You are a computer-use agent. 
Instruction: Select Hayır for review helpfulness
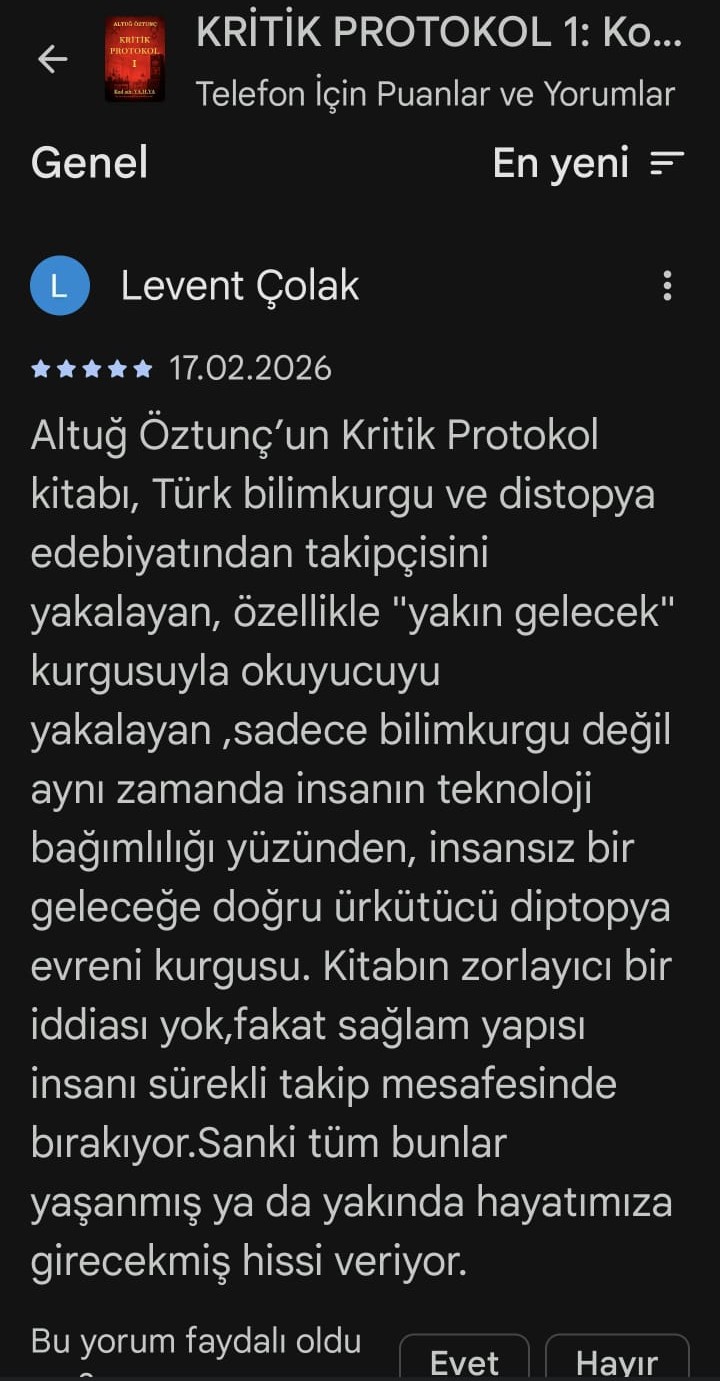(x=617, y=1359)
